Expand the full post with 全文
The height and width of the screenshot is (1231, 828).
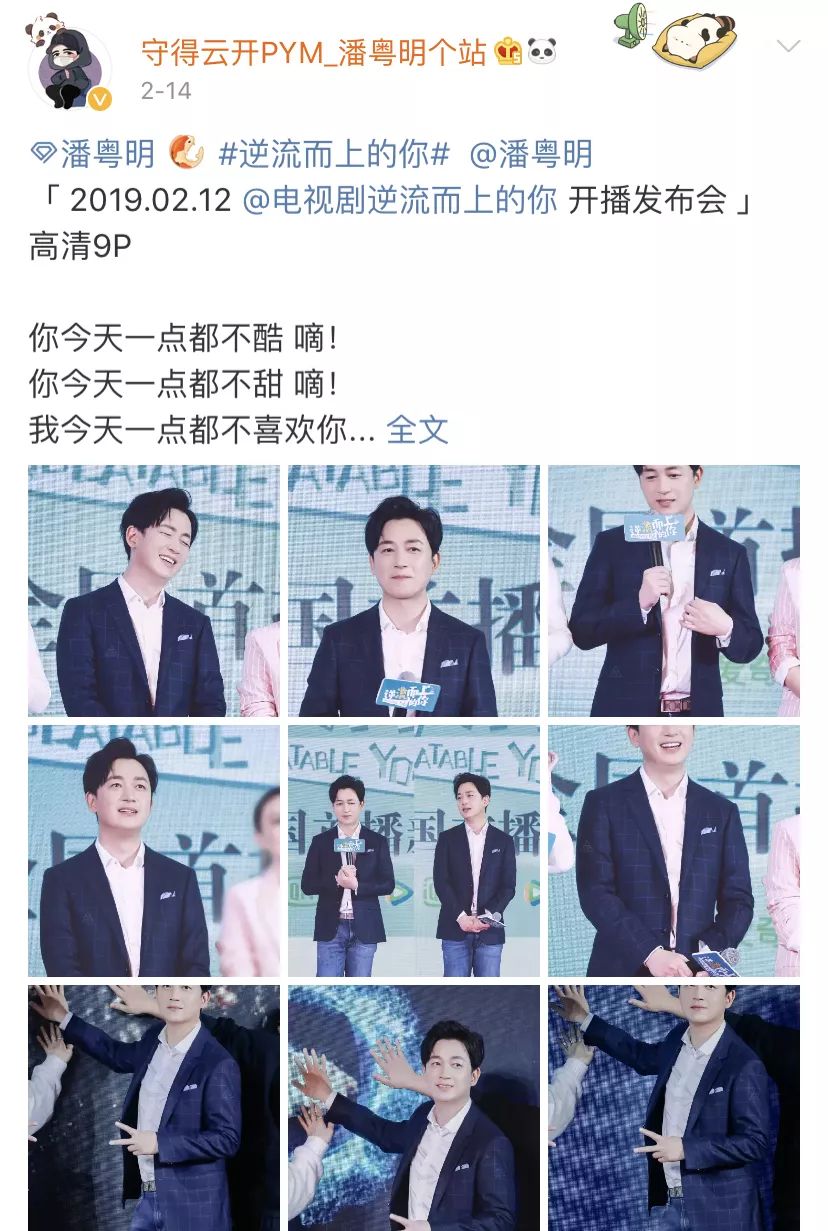pyautogui.click(x=417, y=429)
